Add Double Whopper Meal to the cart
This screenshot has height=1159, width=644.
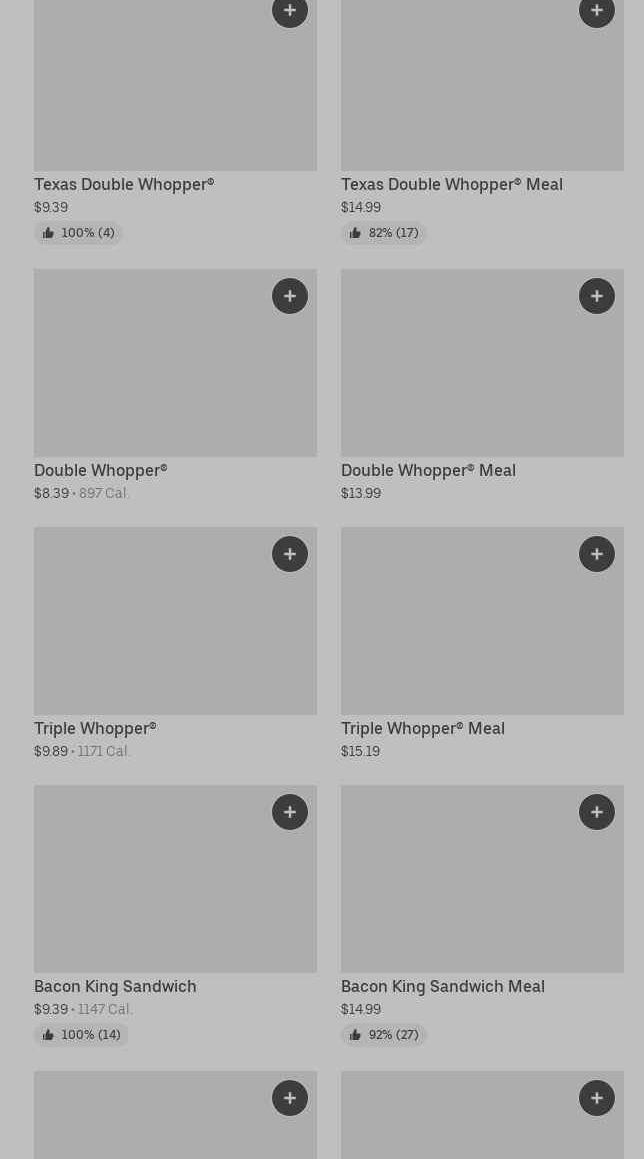click(x=597, y=296)
